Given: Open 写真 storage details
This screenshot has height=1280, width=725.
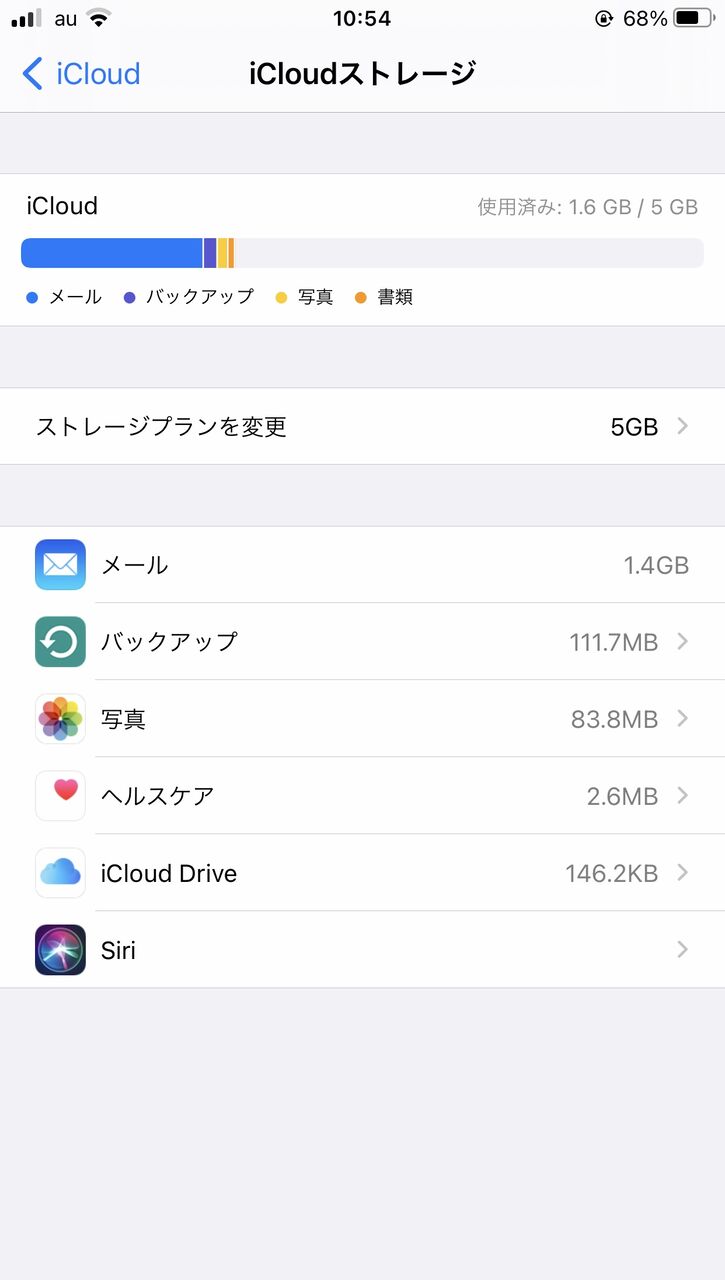Looking at the screenshot, I should pos(362,719).
